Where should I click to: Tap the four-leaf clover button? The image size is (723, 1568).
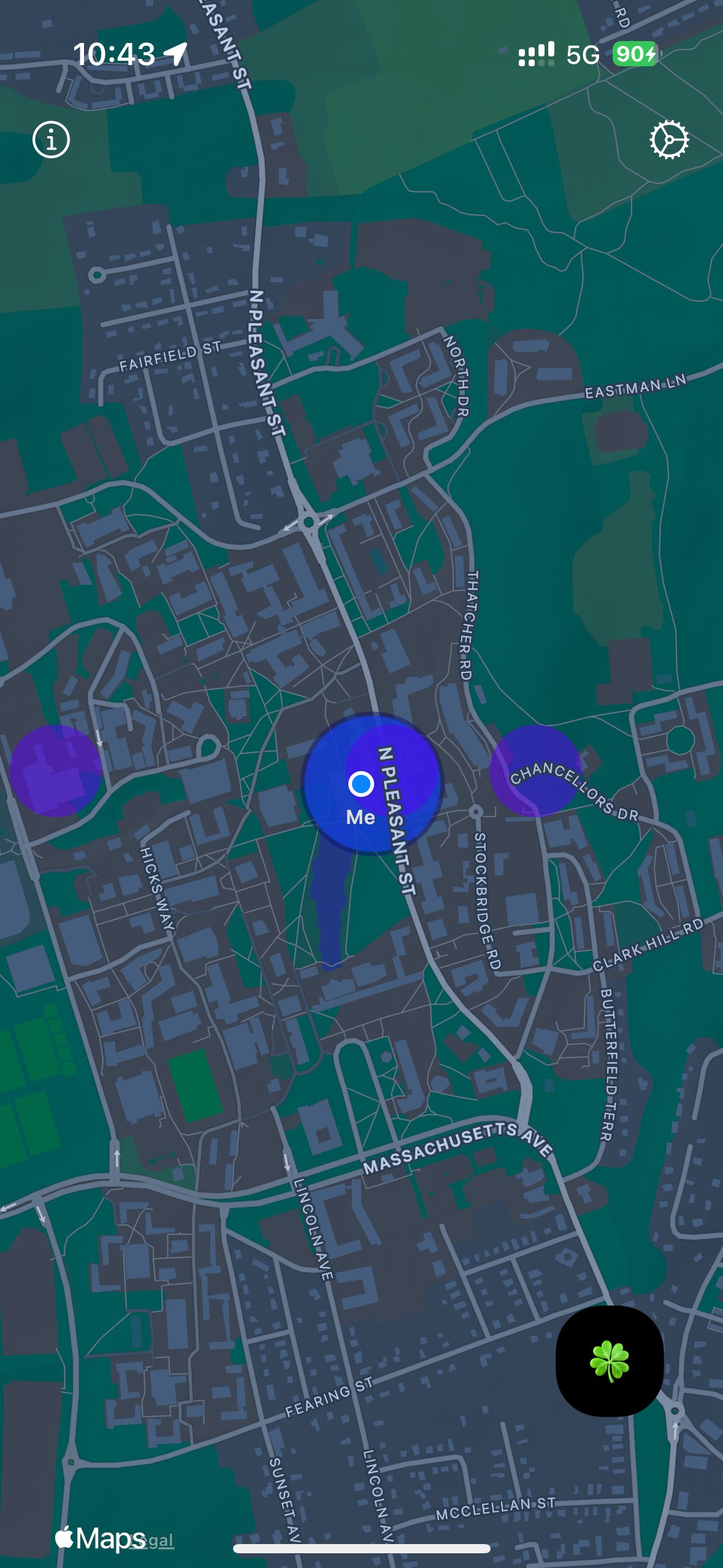tap(610, 1361)
